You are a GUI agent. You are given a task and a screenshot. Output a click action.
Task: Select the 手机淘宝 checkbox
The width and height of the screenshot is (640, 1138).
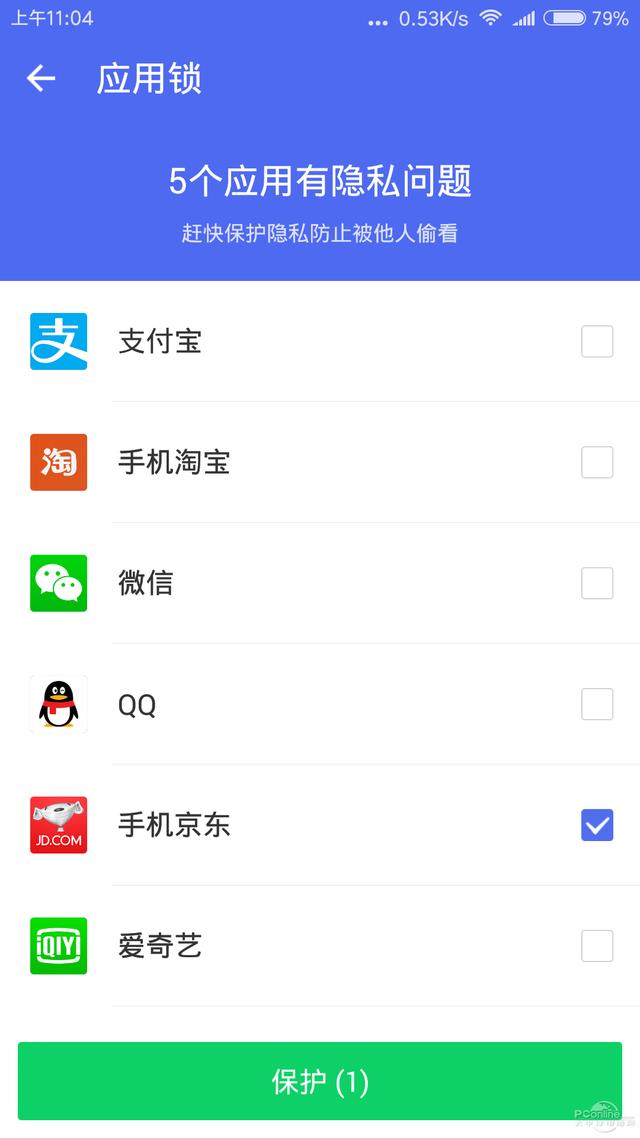click(597, 462)
